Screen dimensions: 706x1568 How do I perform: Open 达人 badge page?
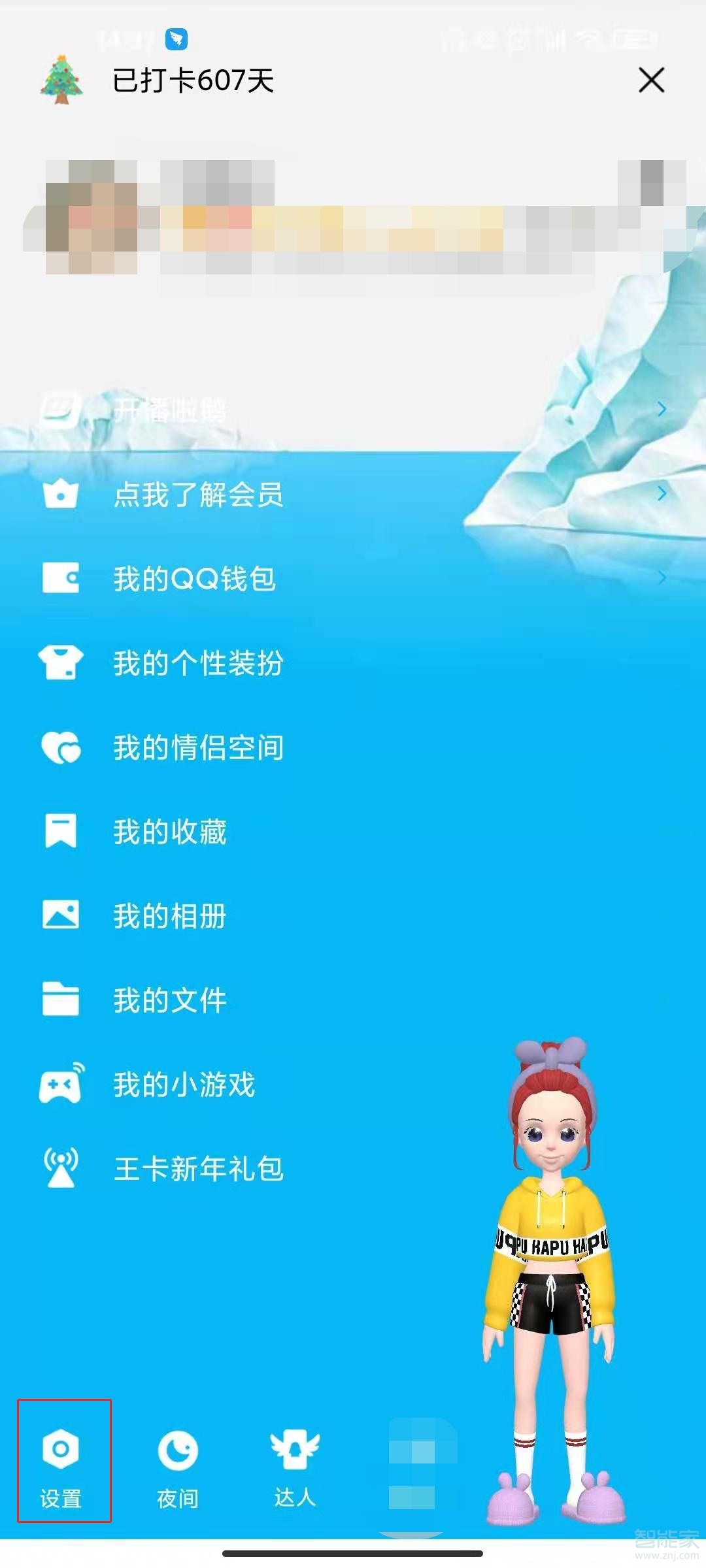tap(295, 1467)
